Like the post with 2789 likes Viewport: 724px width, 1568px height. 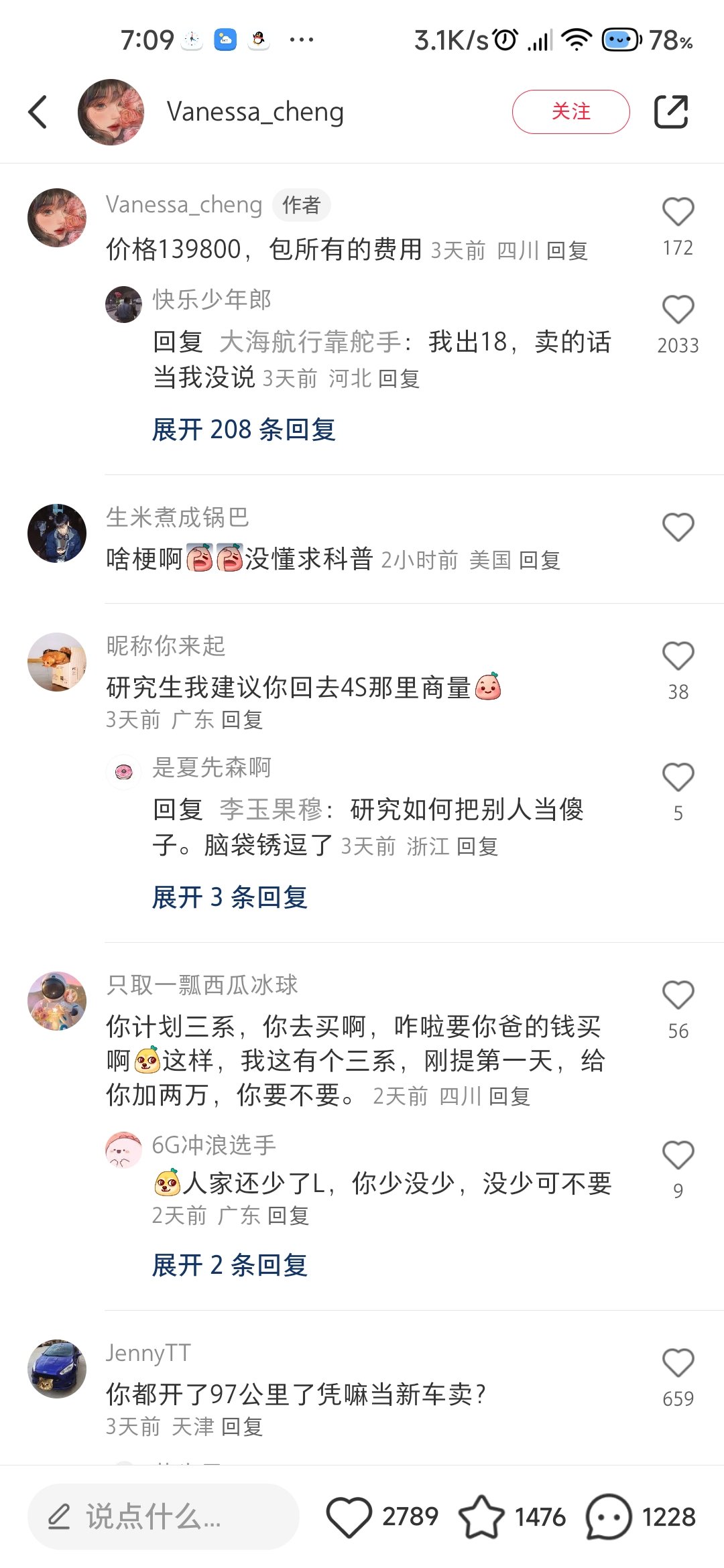[349, 1516]
